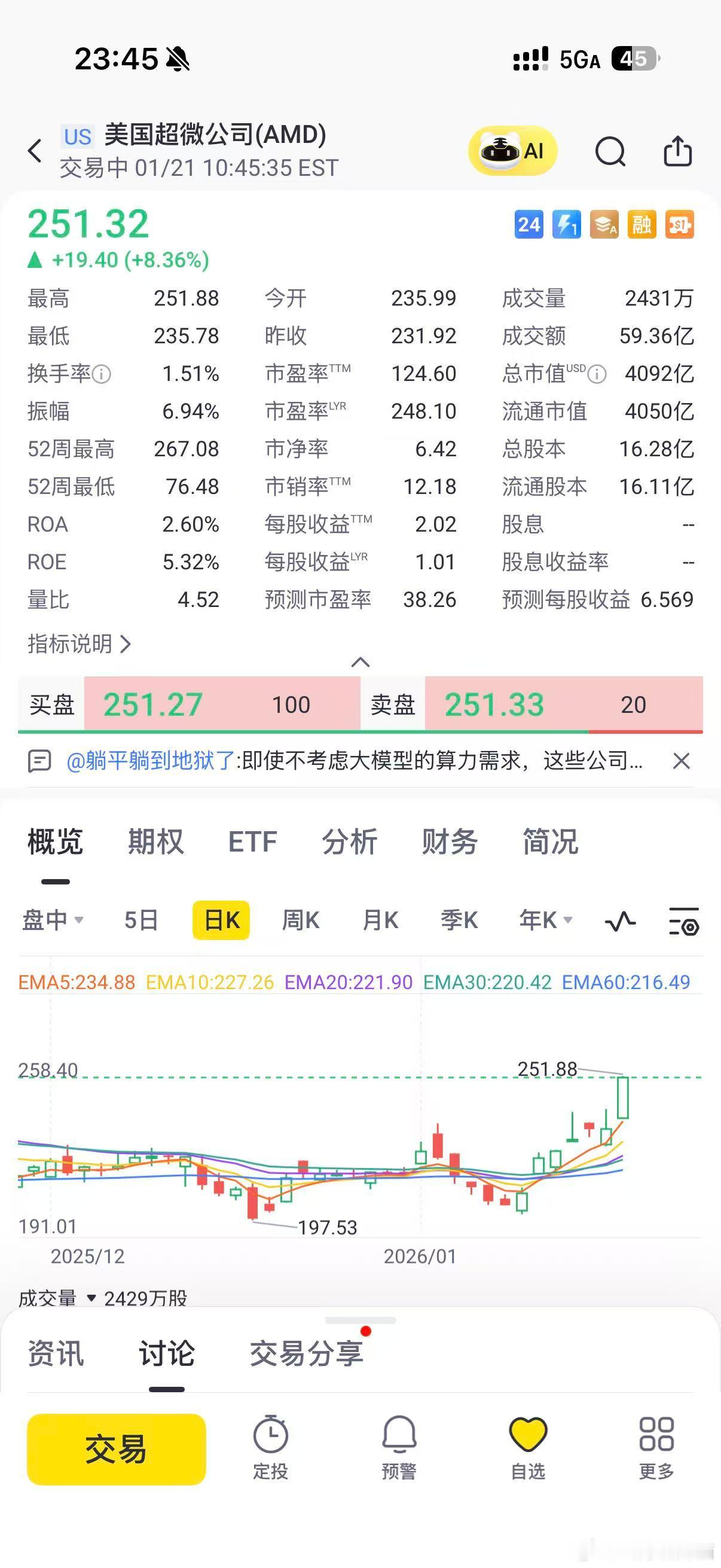Open the chart indicator settings icon
Screen dimensions: 721x1568
683,920
